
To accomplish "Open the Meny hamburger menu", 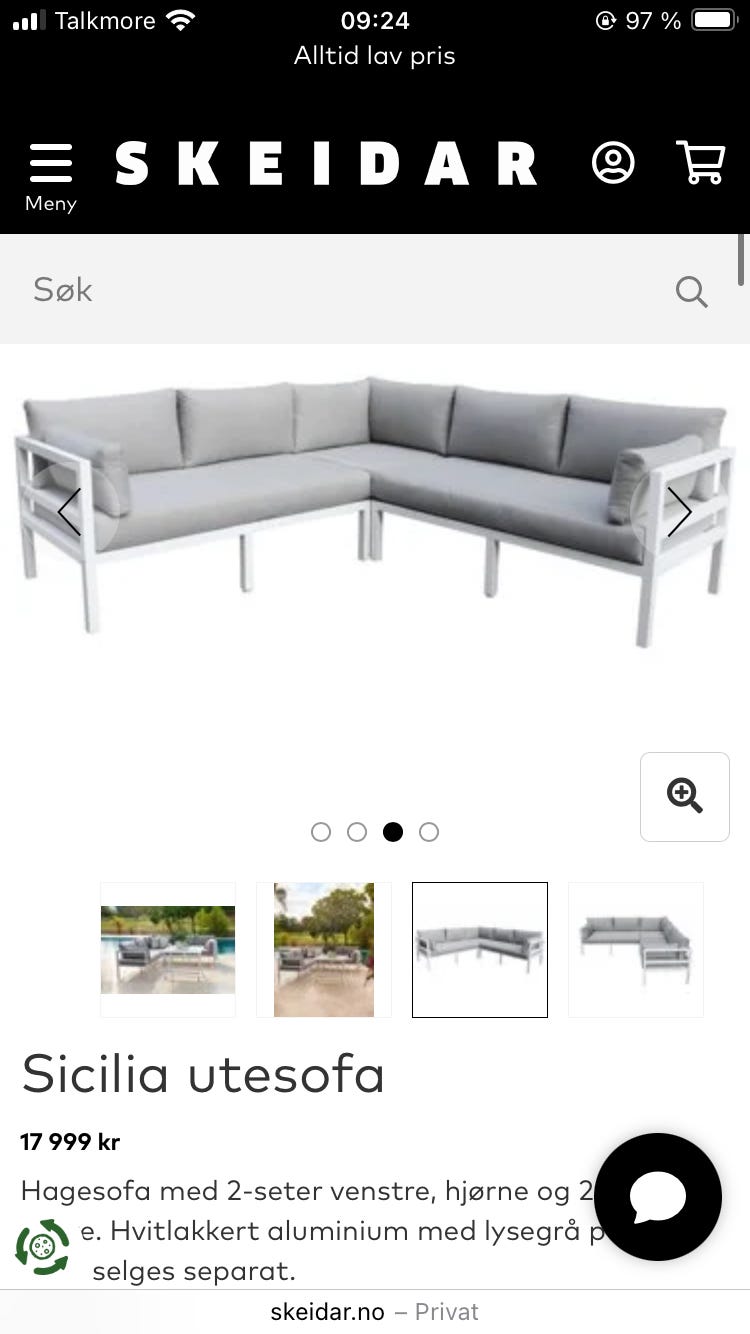I will click(x=51, y=177).
